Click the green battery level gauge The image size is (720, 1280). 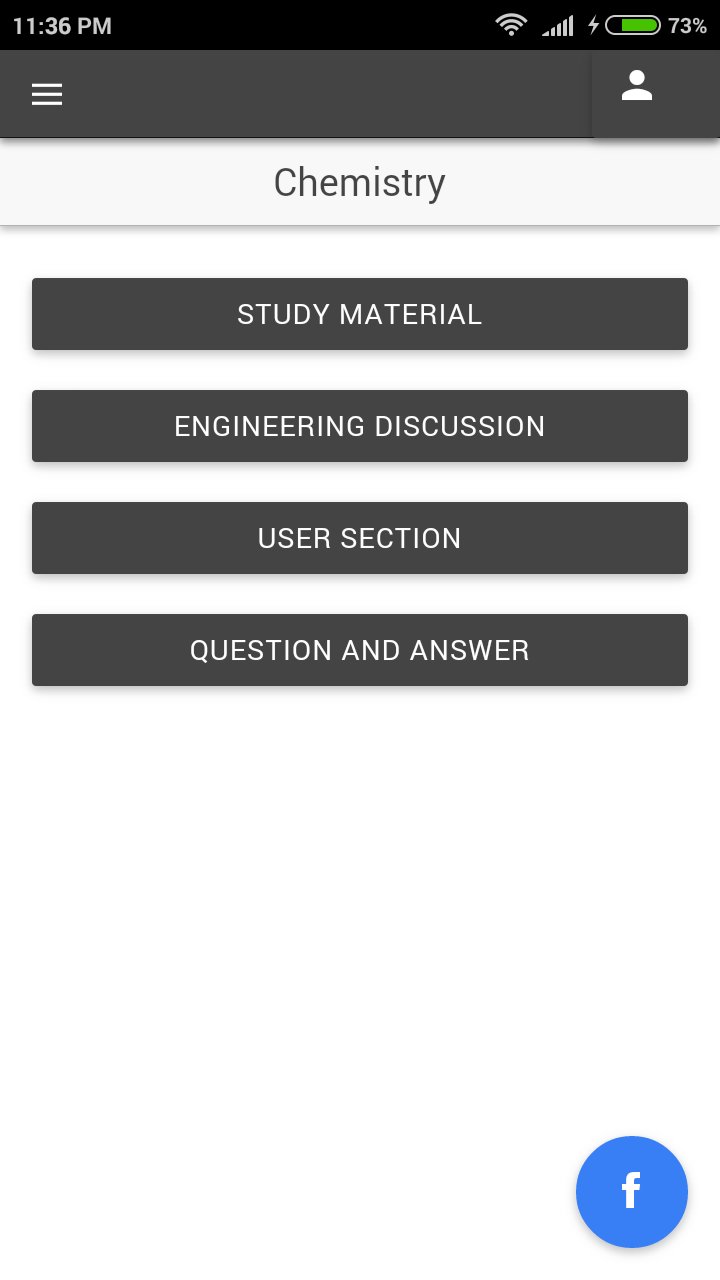point(641,25)
